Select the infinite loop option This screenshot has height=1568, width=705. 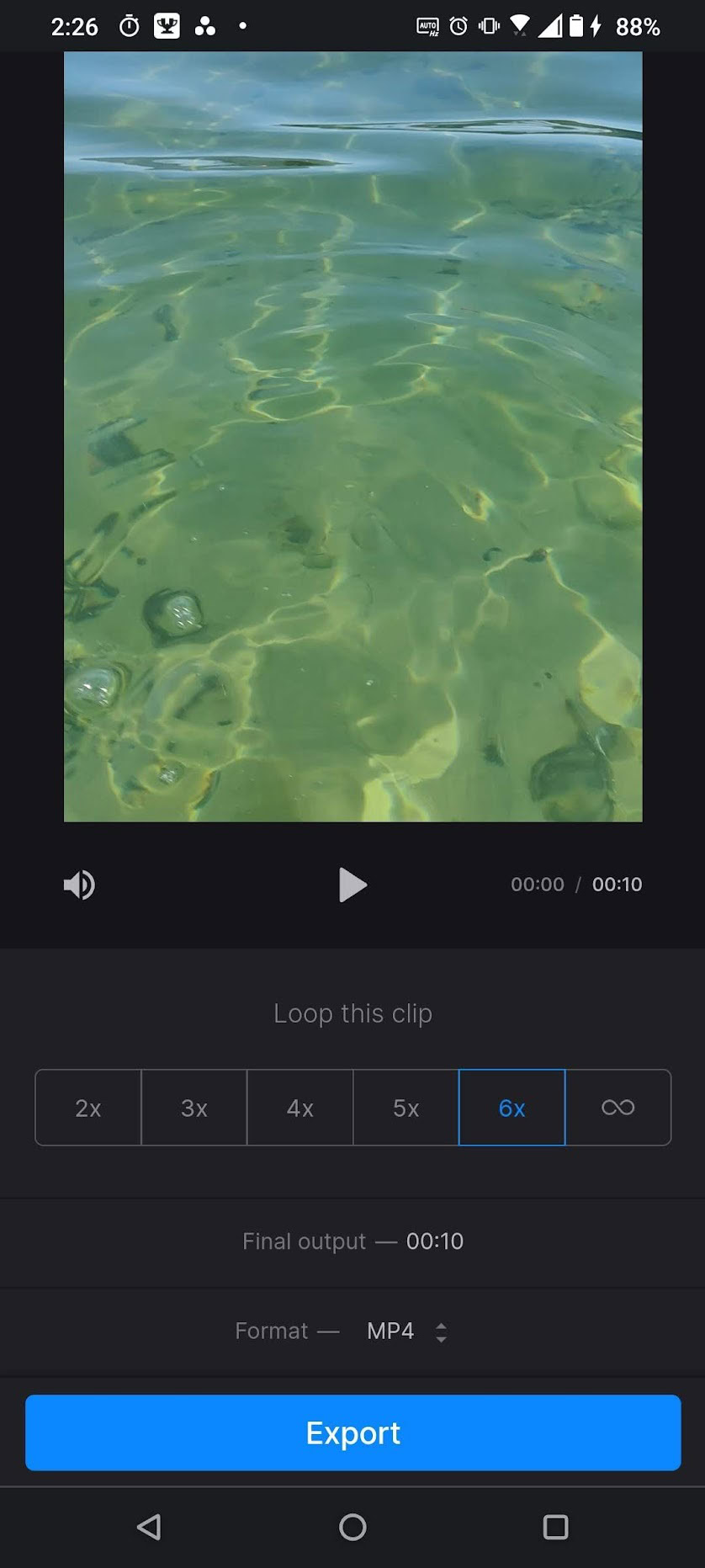coord(618,1108)
